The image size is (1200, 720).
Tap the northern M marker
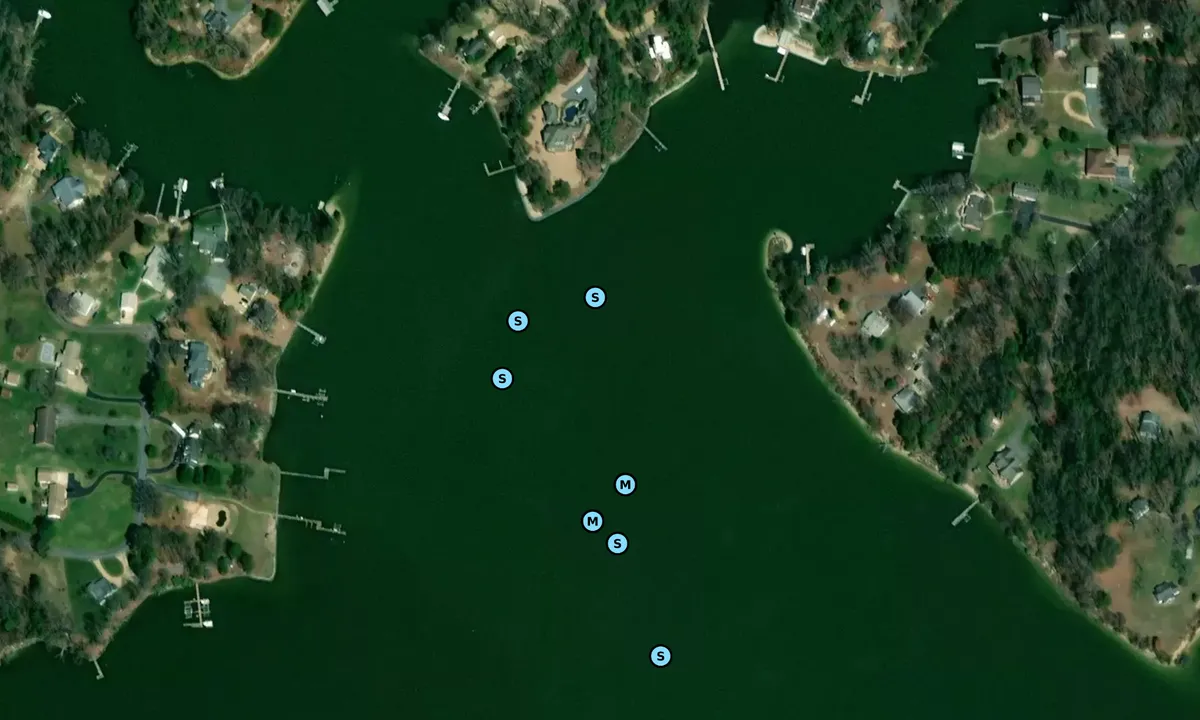click(x=625, y=485)
